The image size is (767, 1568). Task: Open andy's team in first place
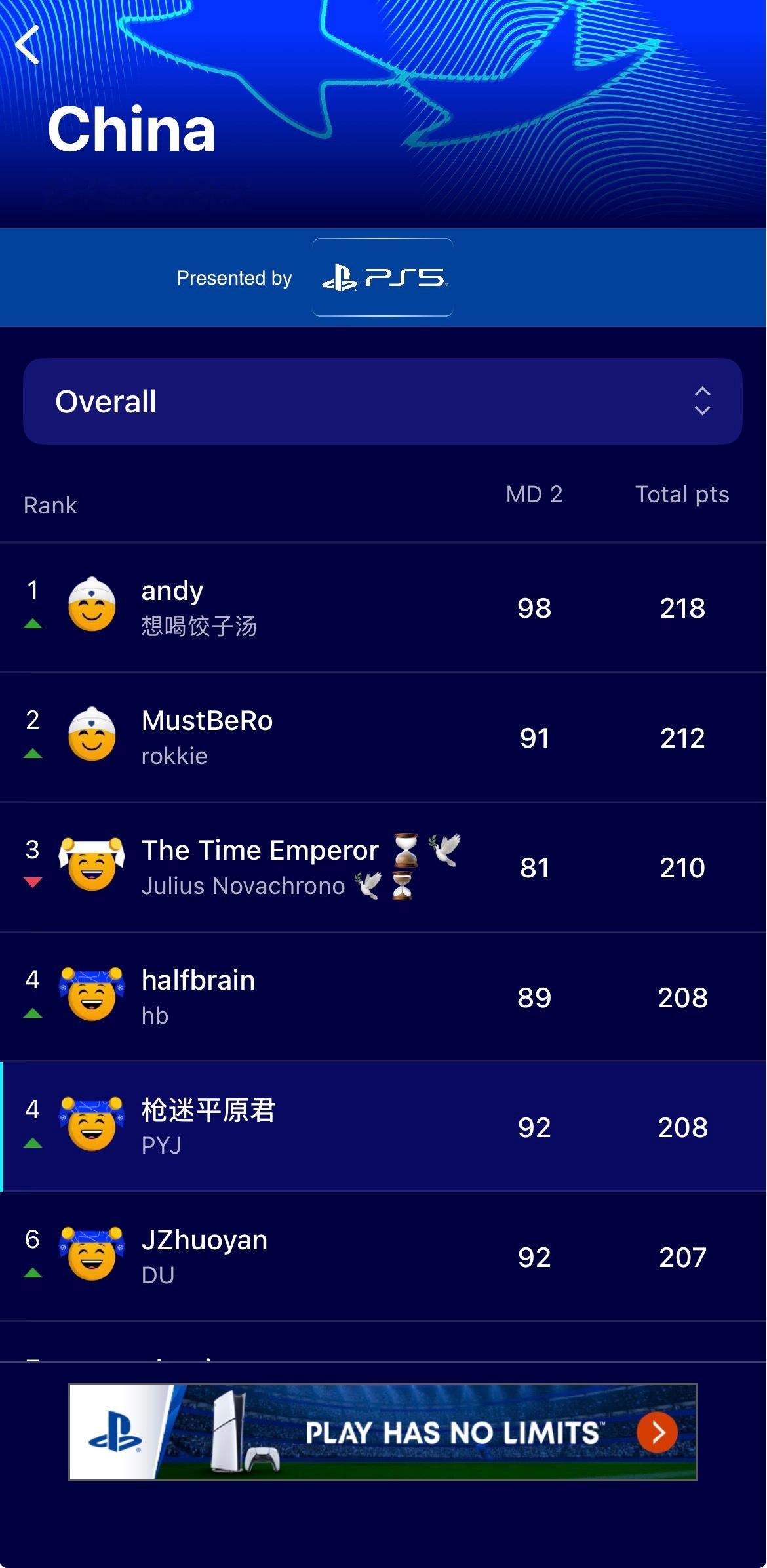(383, 607)
